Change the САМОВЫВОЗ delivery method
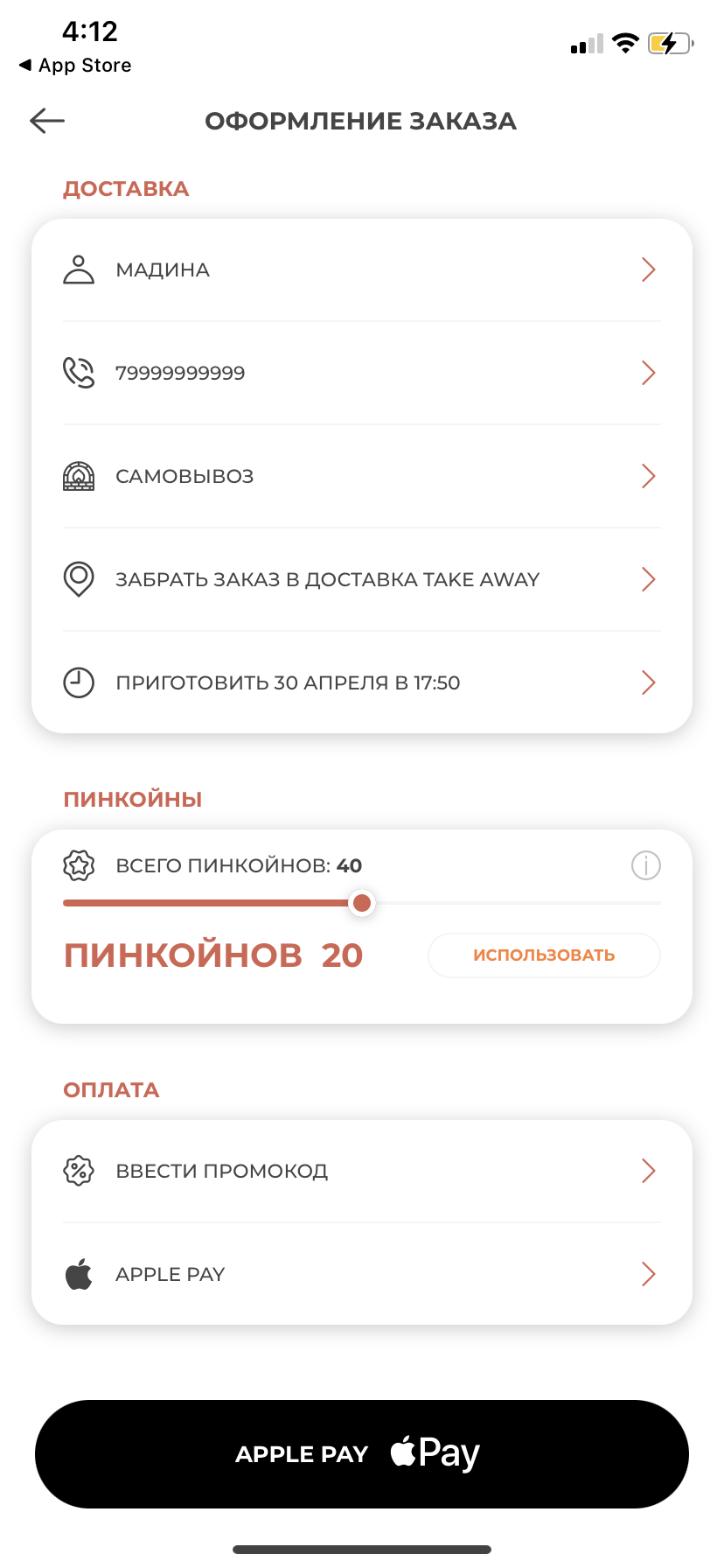724x1568 pixels. pyautogui.click(x=361, y=476)
